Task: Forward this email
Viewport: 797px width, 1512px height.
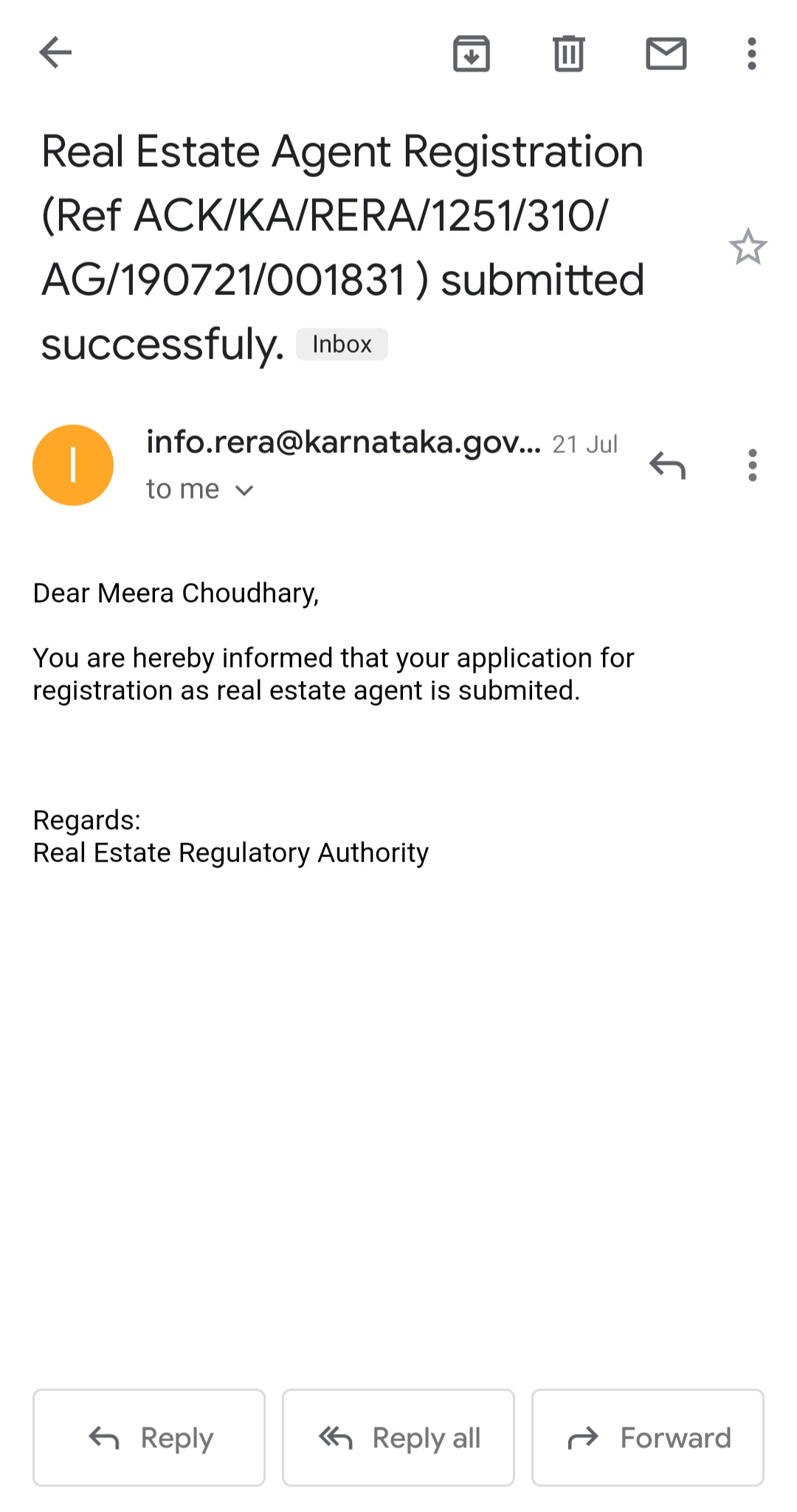Action: click(648, 1438)
